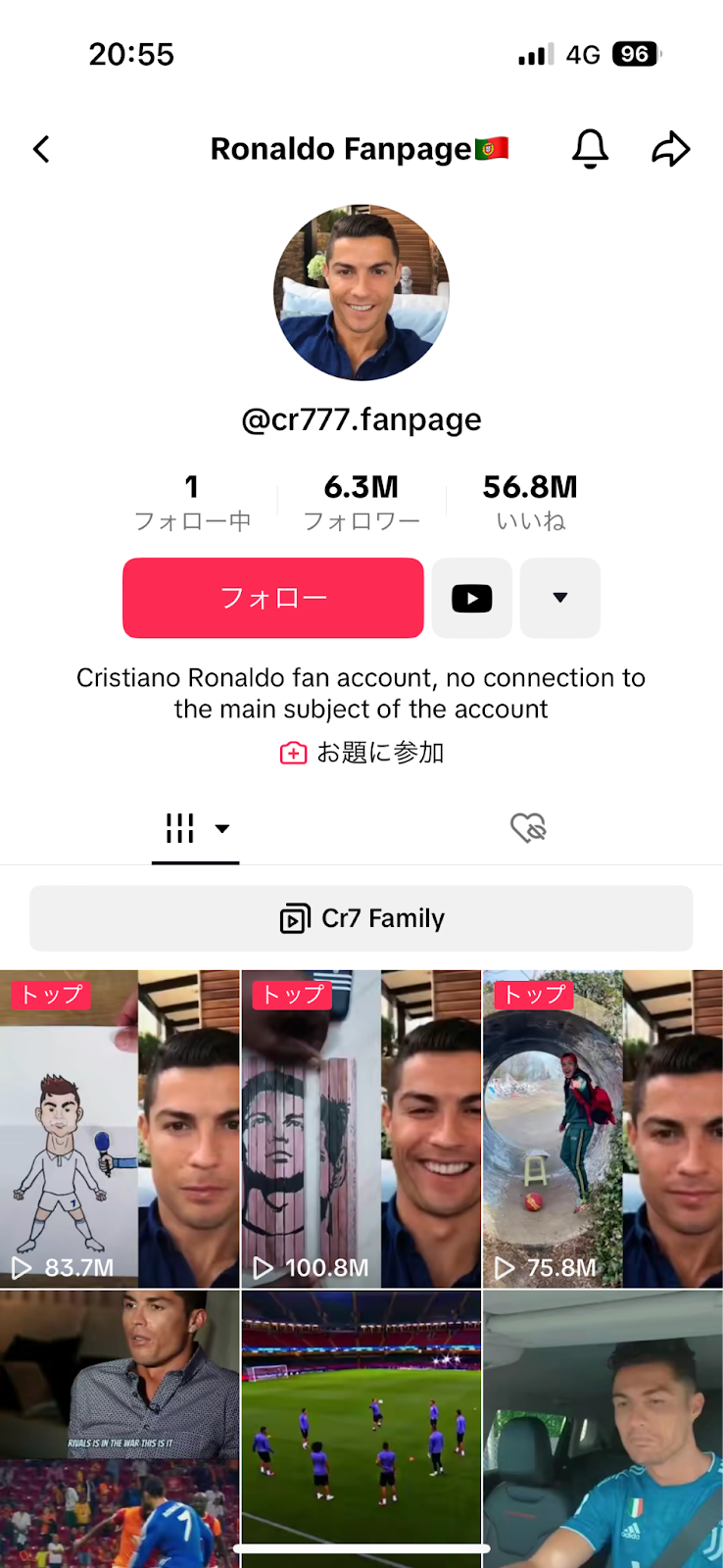Open the followers list (フォロワー)
723x1568 pixels.
click(x=361, y=502)
